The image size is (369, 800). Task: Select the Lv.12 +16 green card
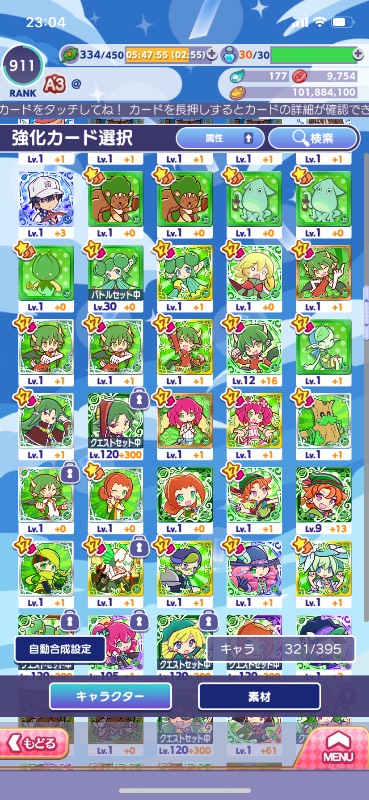254,347
